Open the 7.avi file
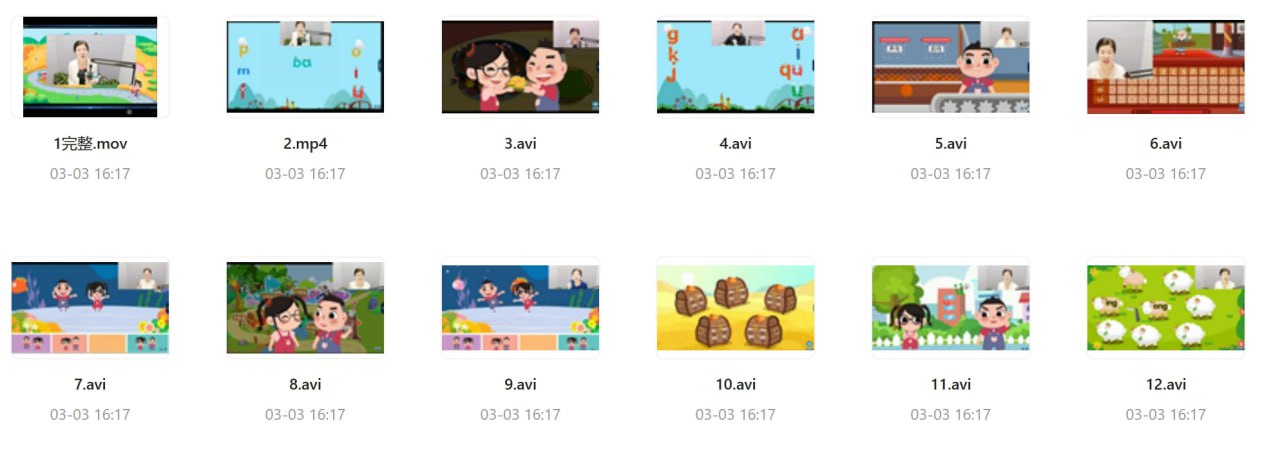Image resolution: width=1280 pixels, height=454 pixels. [x=90, y=308]
